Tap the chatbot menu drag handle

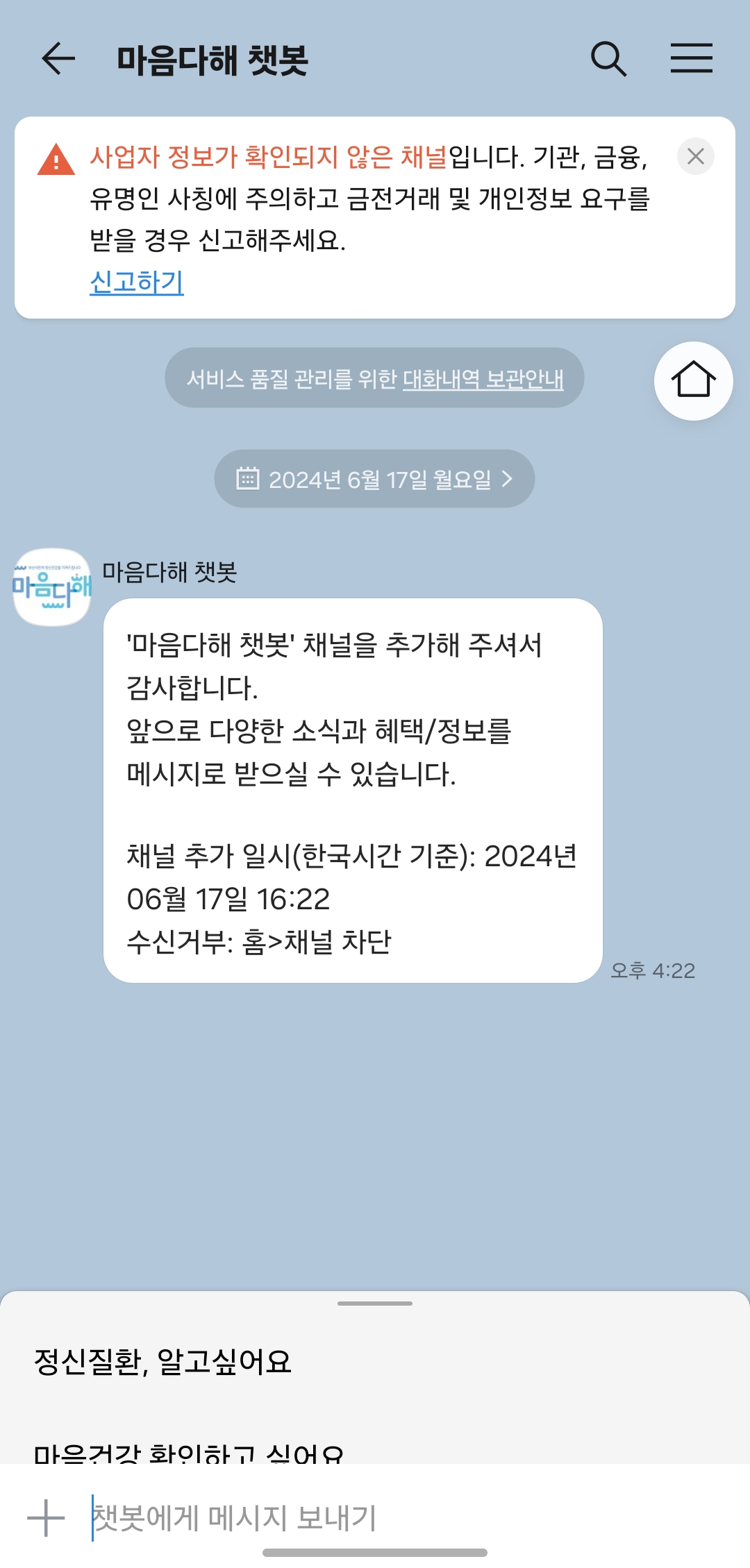[x=375, y=1304]
